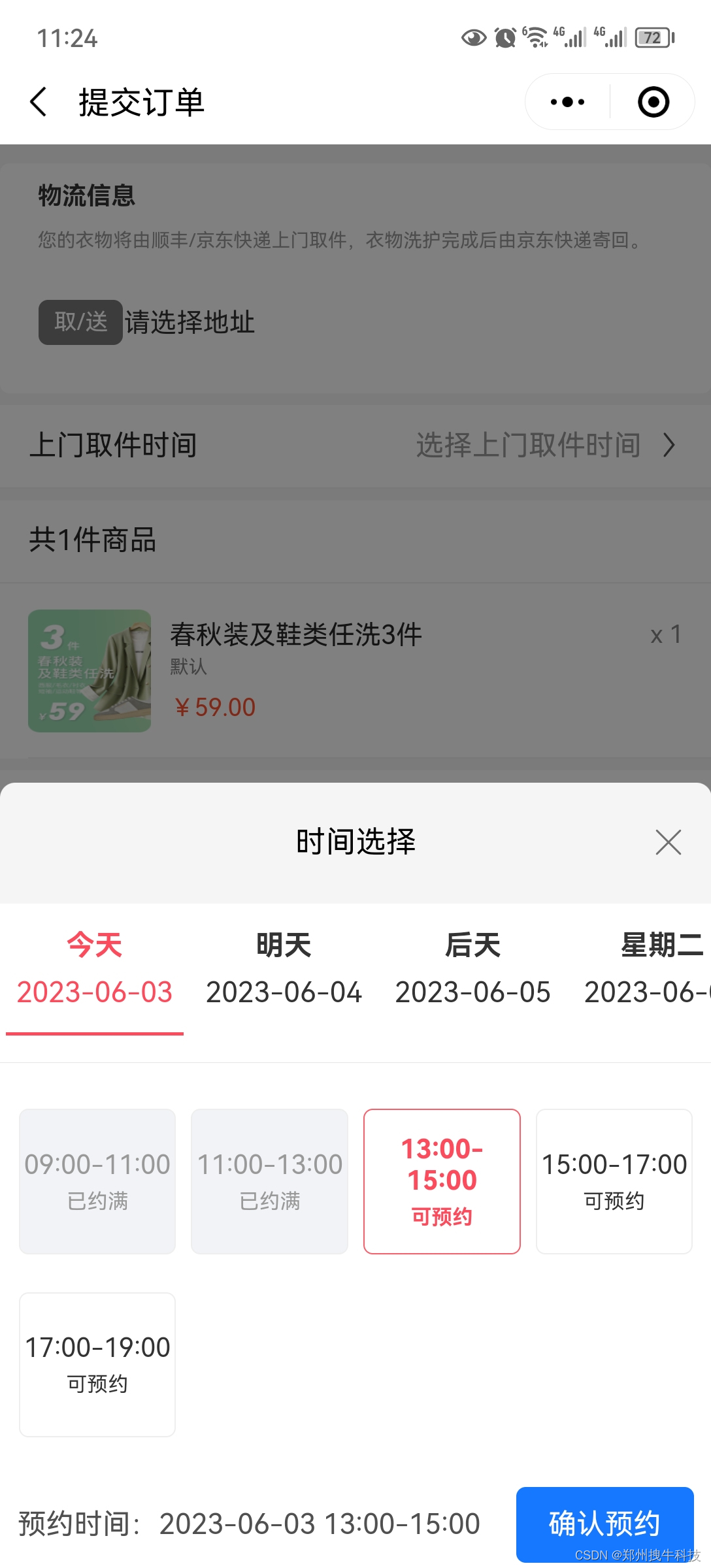The height and width of the screenshot is (1568, 711).
Task: Select the 17:00-19:00 time slot
Action: click(97, 1364)
